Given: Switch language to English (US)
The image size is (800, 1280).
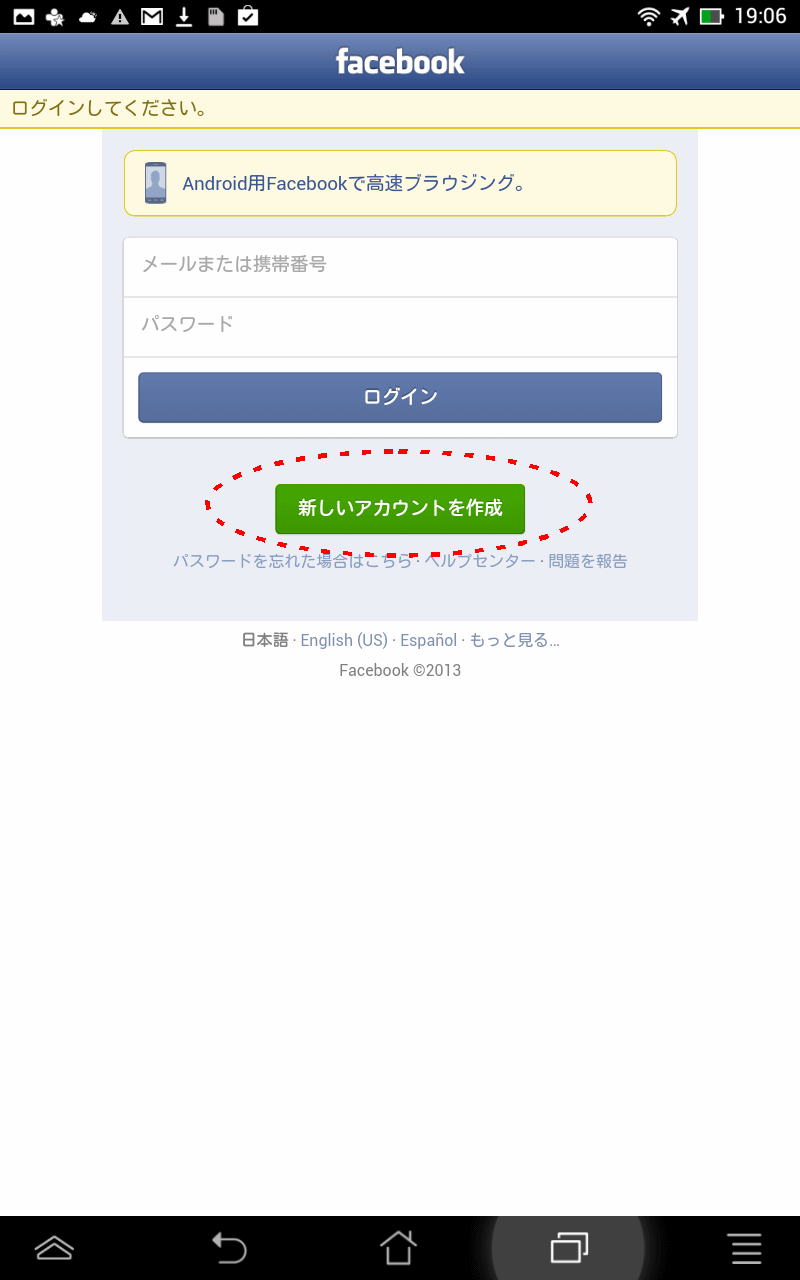Looking at the screenshot, I should (x=344, y=640).
